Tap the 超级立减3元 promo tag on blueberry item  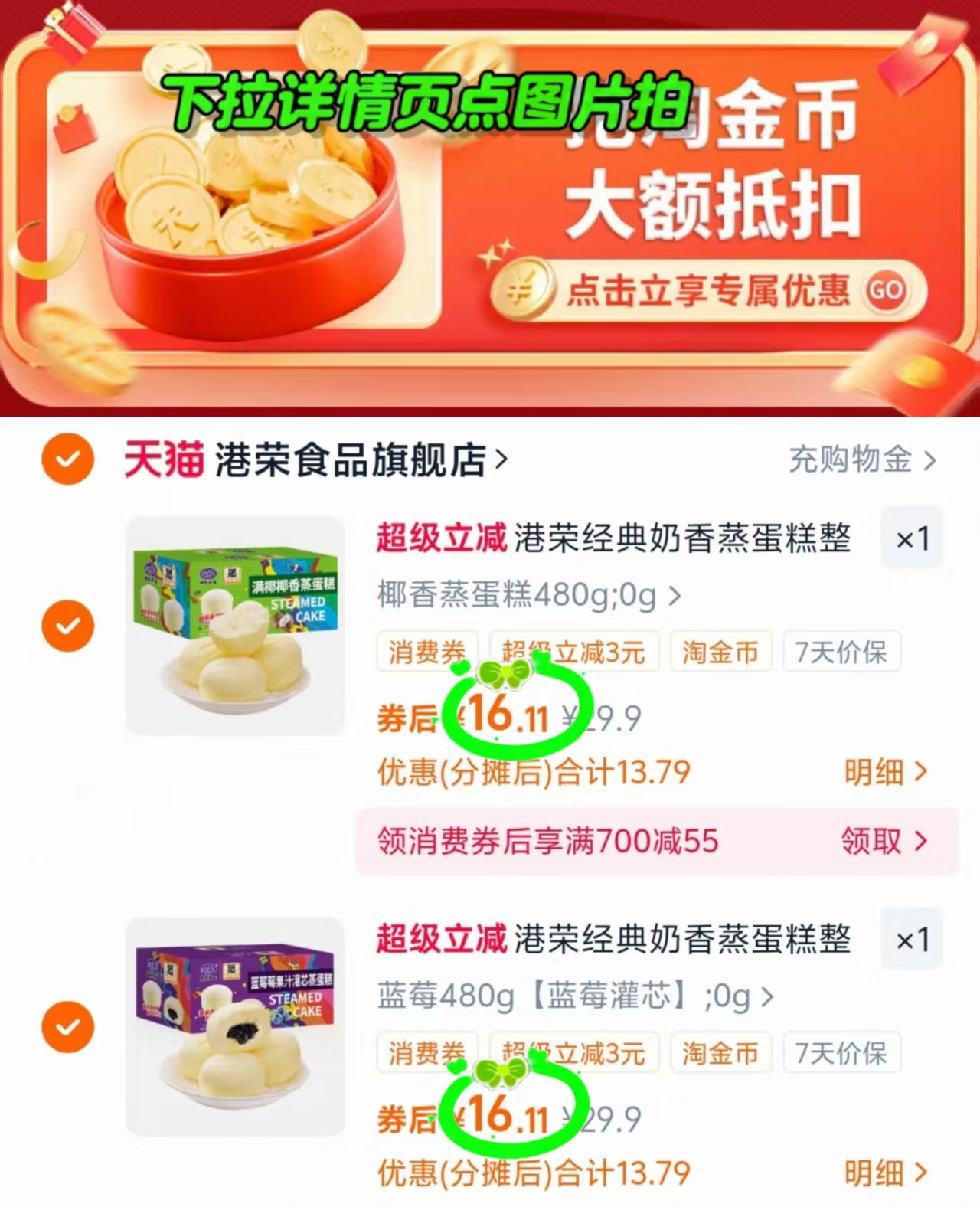pyautogui.click(x=573, y=1052)
